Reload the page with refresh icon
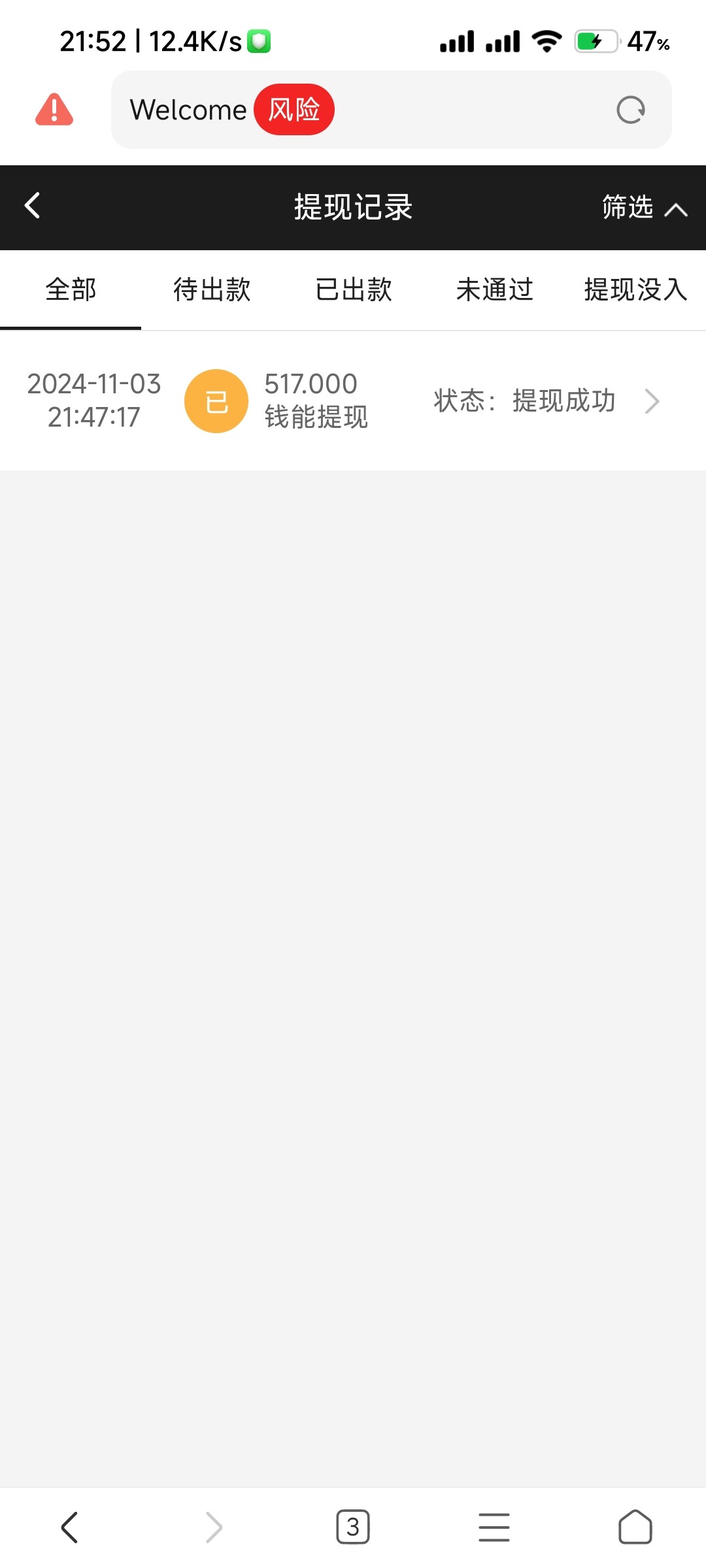This screenshot has width=706, height=1568. 630,110
